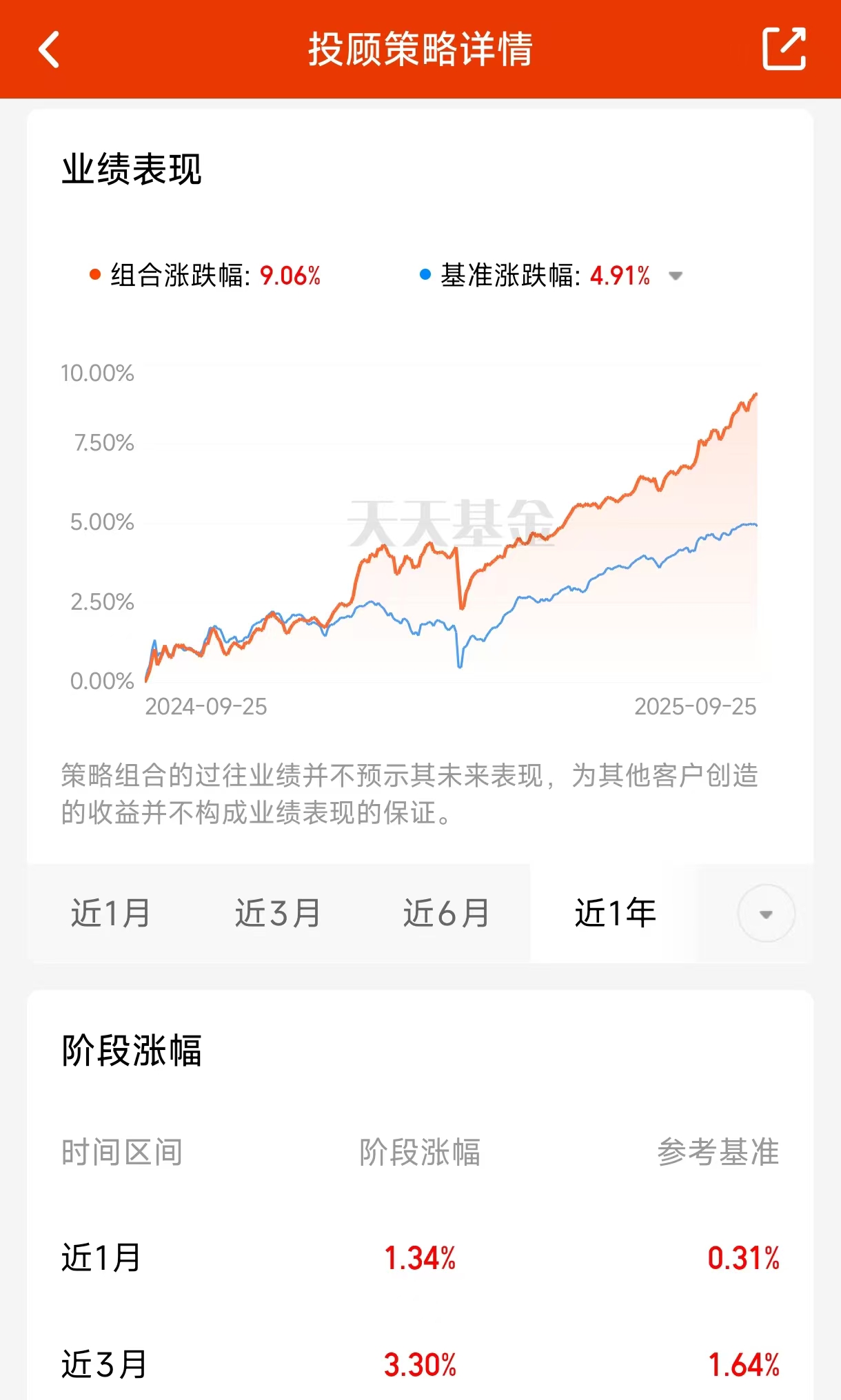Select the 近1年 time range tab
This screenshot has width=841, height=1400.
coord(615,913)
